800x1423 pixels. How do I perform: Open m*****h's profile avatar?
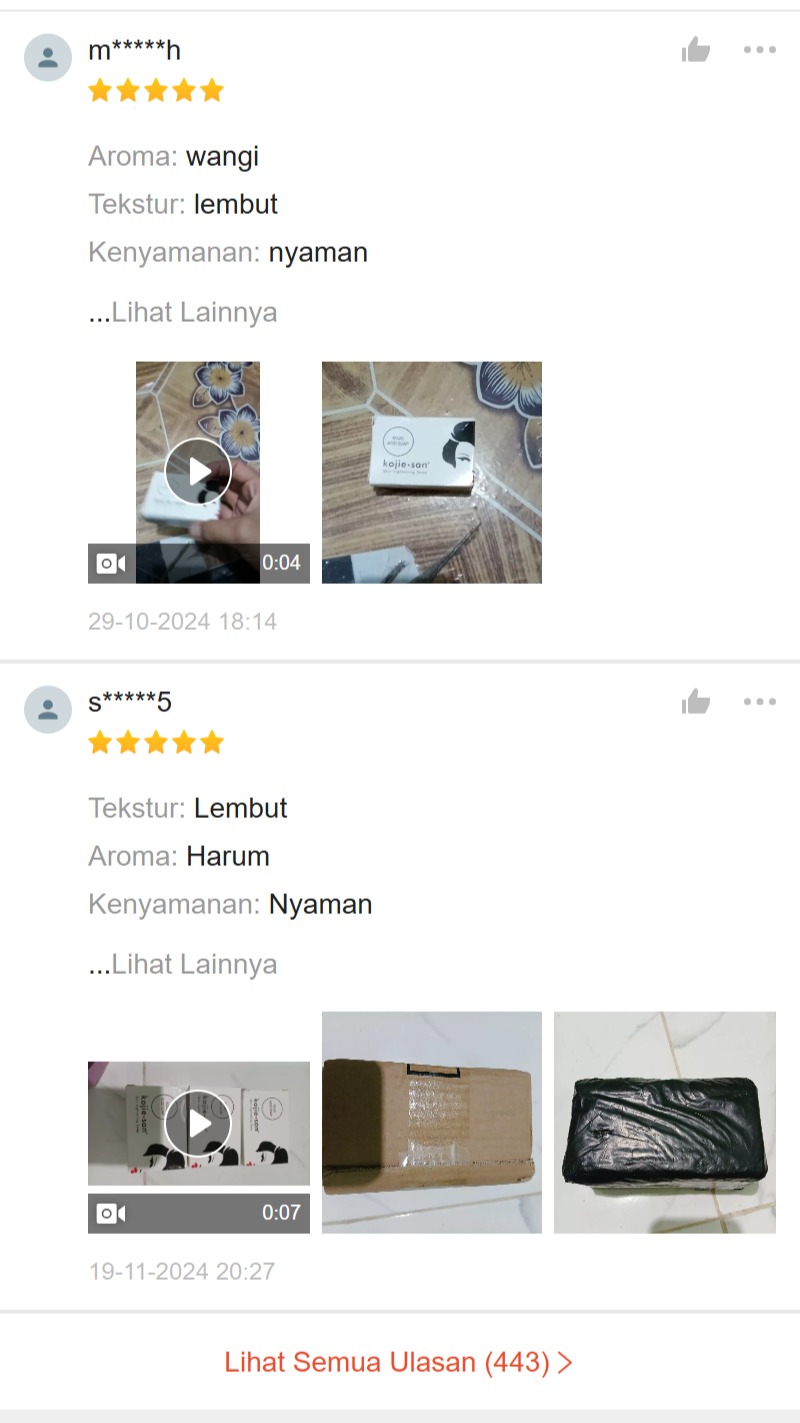[48, 58]
